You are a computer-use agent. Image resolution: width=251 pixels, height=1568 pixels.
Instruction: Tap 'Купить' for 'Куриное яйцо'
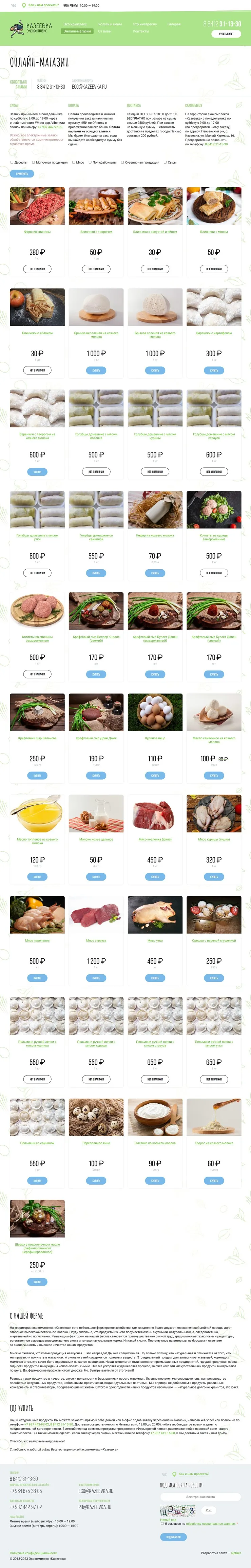(x=155, y=776)
